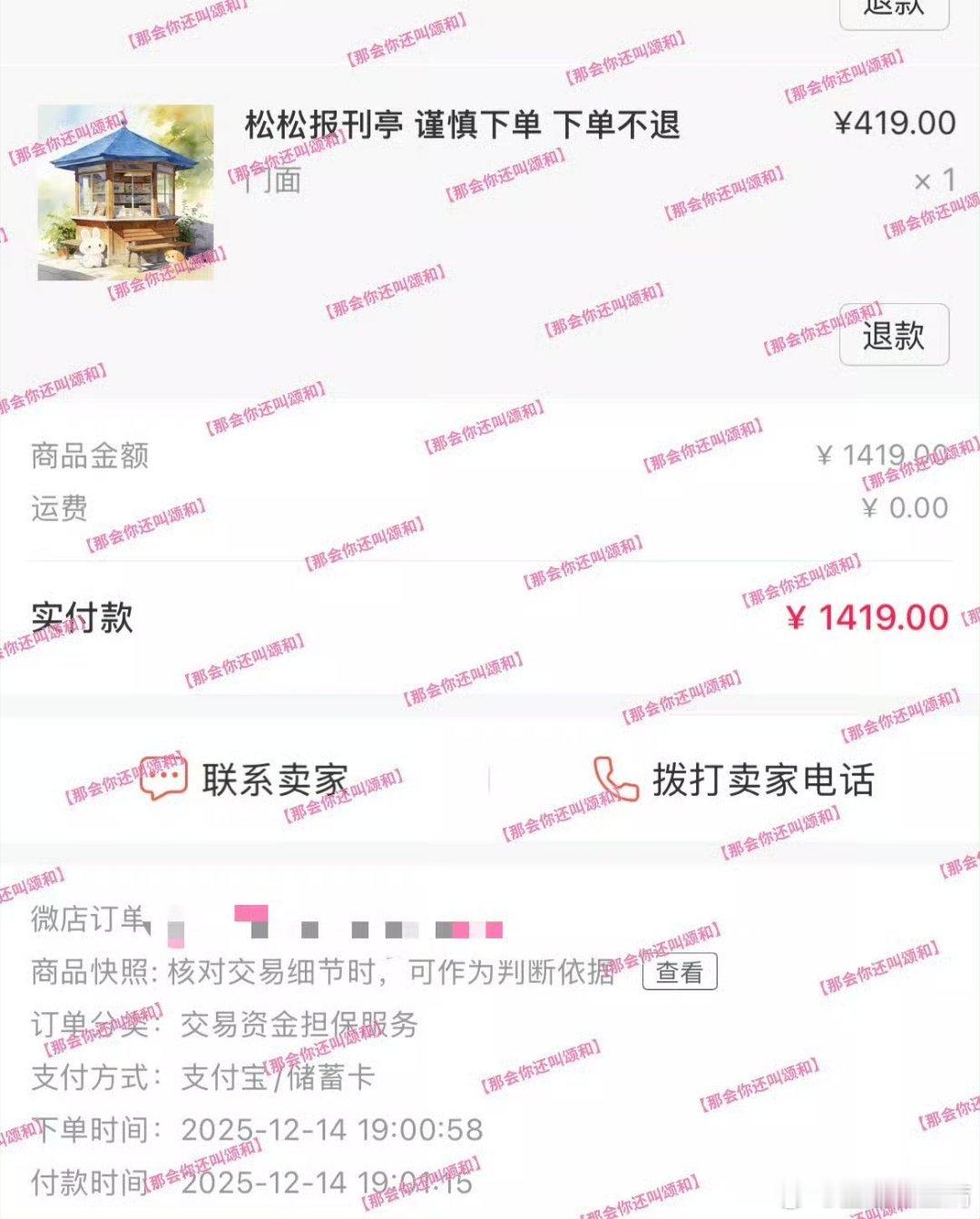Open 查看 next to 商品快照
This screenshot has height=1219, width=980.
point(678,973)
